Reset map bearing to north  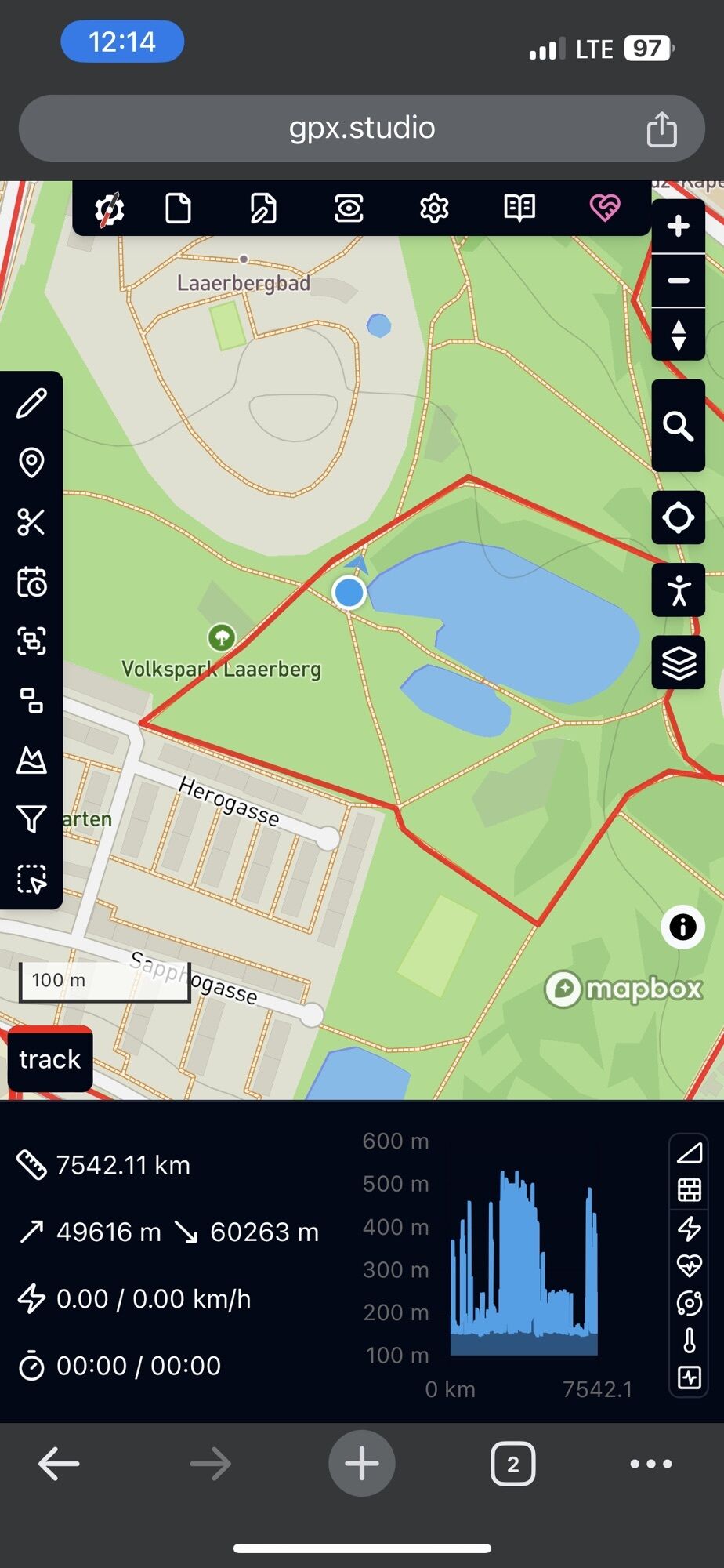[678, 336]
